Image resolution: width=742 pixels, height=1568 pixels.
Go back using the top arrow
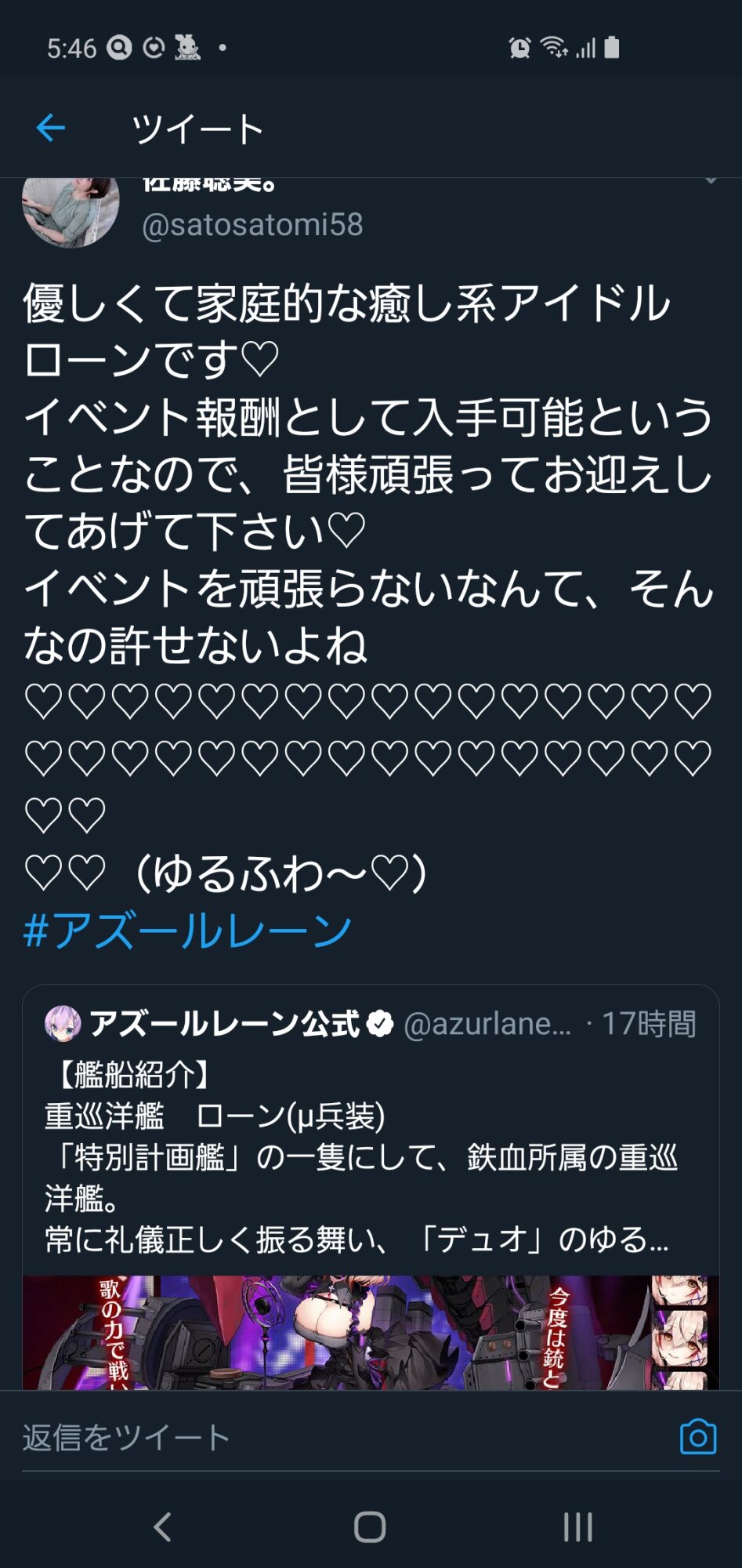pyautogui.click(x=51, y=128)
